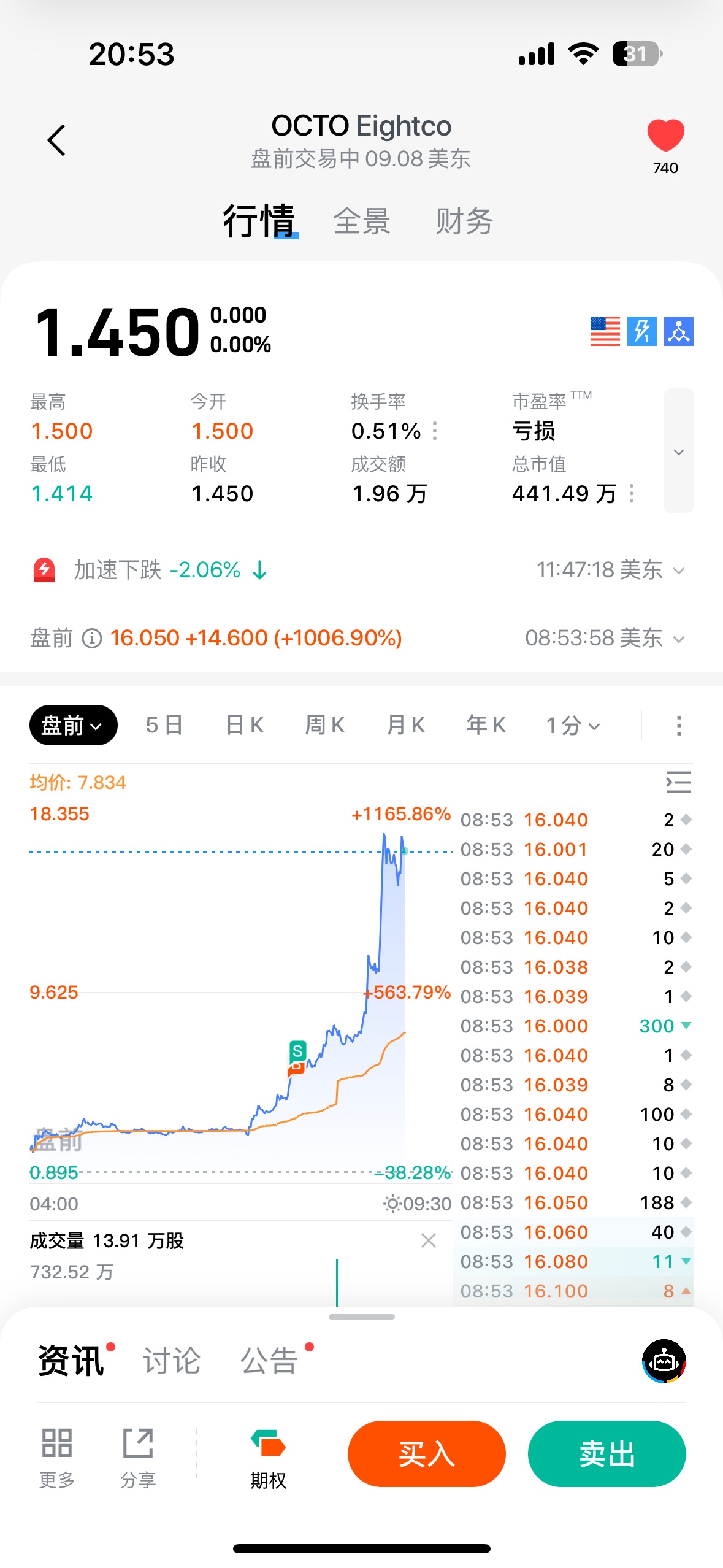Viewport: 723px width, 1568px height.
Task: Select the 5日 chart view
Action: pyautogui.click(x=164, y=725)
